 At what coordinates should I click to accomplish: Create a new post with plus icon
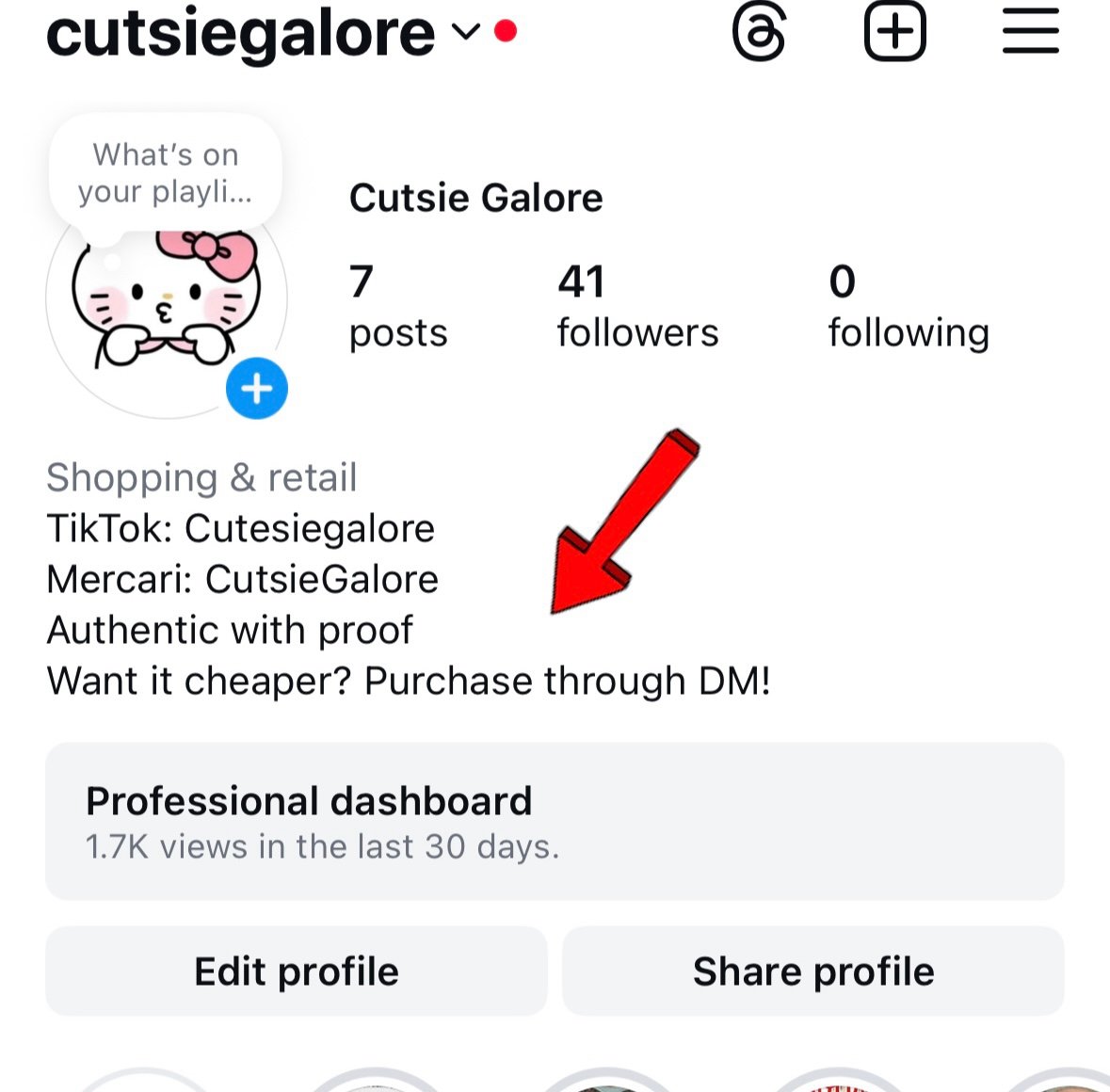point(894,33)
